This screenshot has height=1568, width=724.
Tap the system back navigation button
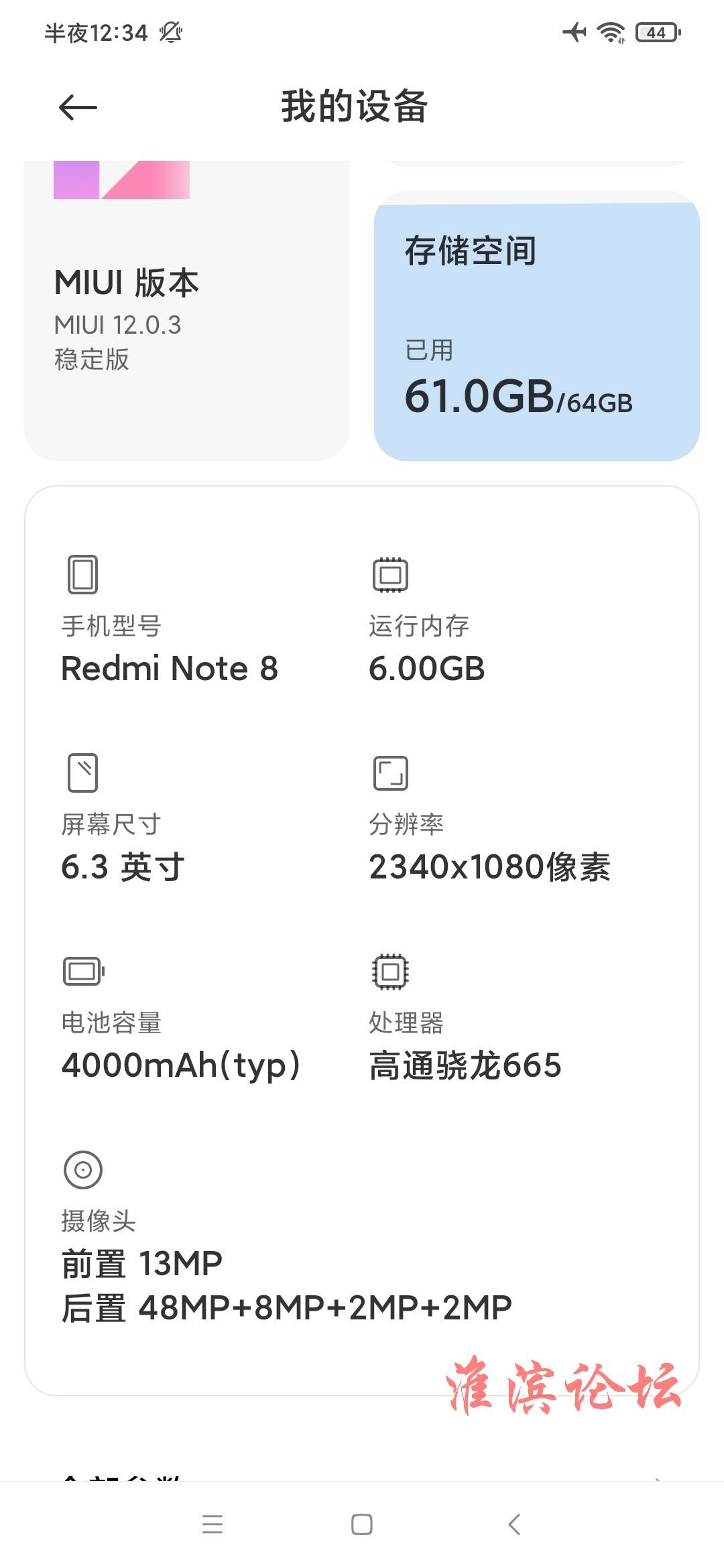514,1524
